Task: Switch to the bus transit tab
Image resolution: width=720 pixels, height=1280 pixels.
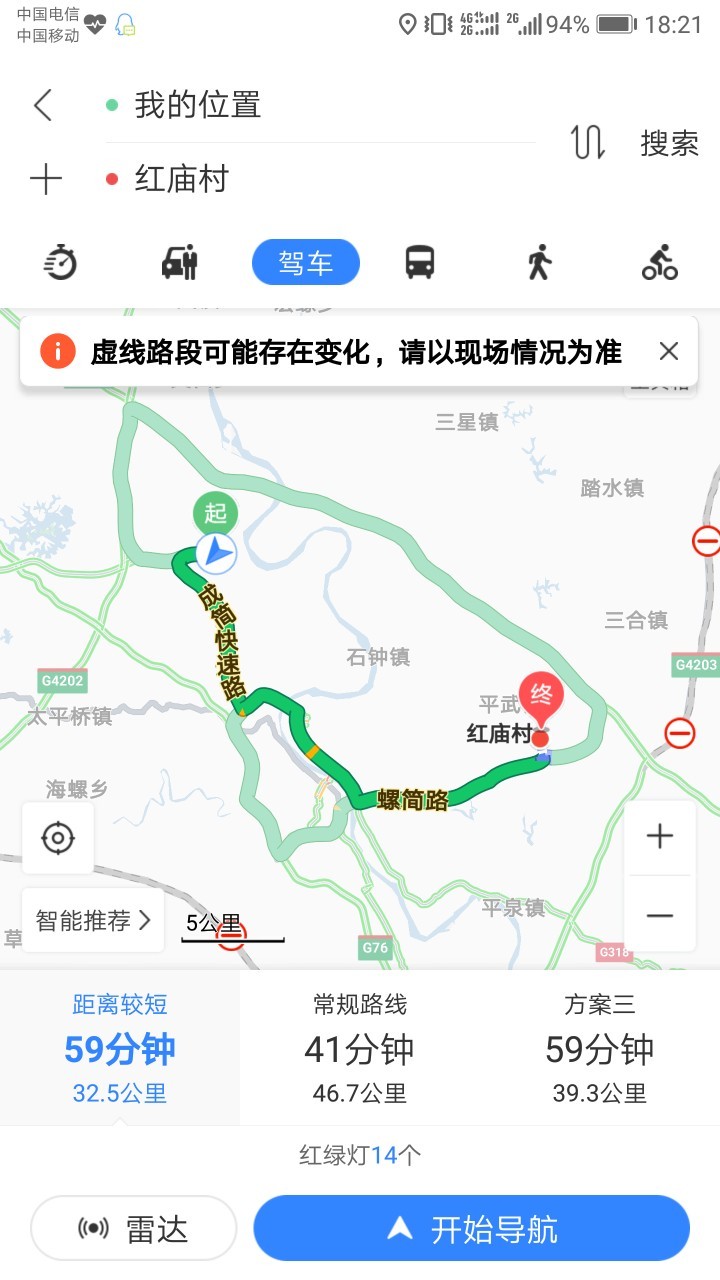Action: pyautogui.click(x=420, y=263)
